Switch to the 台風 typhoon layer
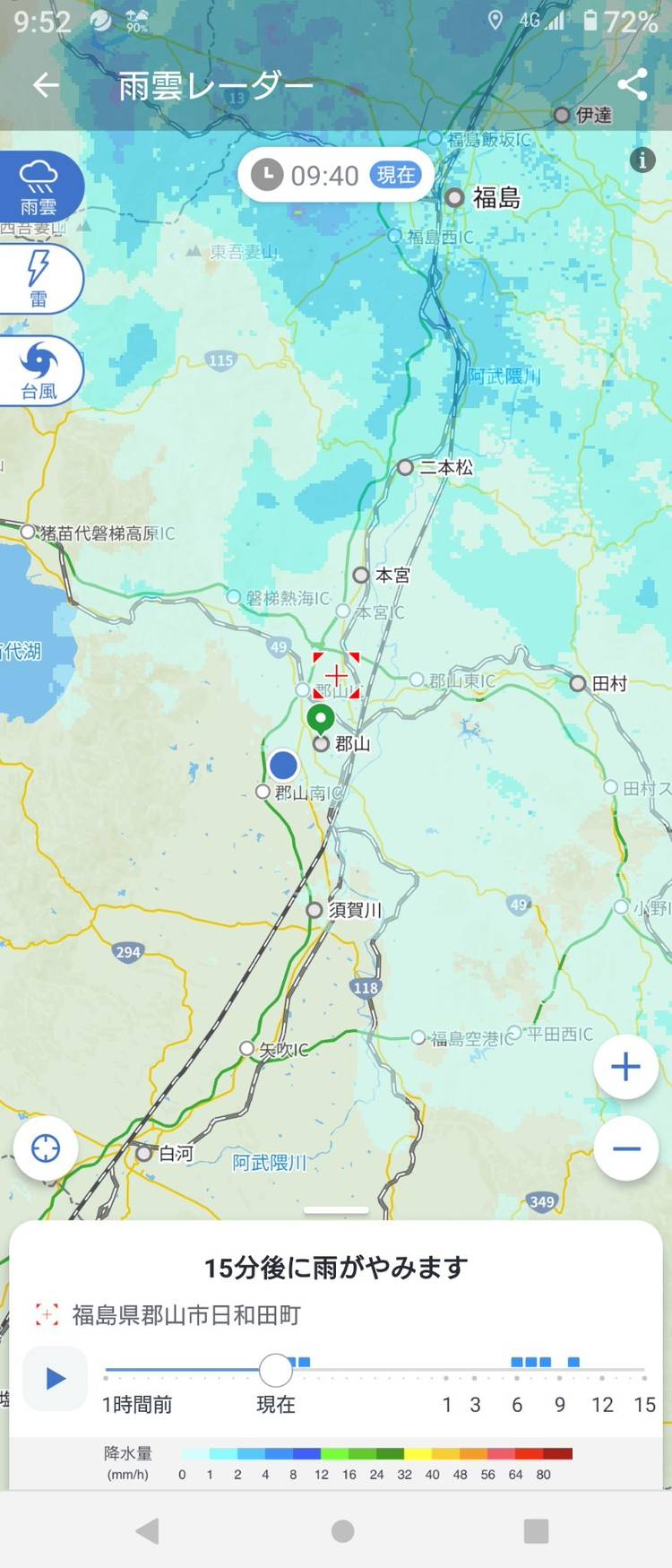 pyautogui.click(x=39, y=370)
